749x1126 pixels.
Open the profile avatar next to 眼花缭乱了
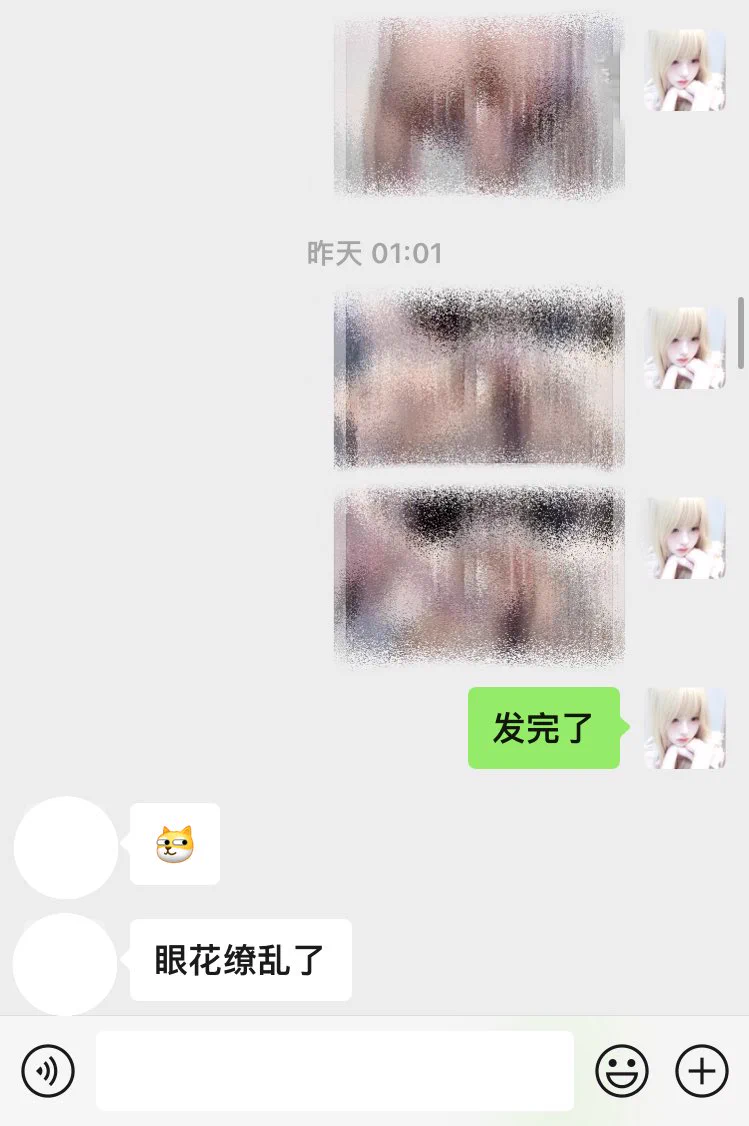click(x=65, y=964)
